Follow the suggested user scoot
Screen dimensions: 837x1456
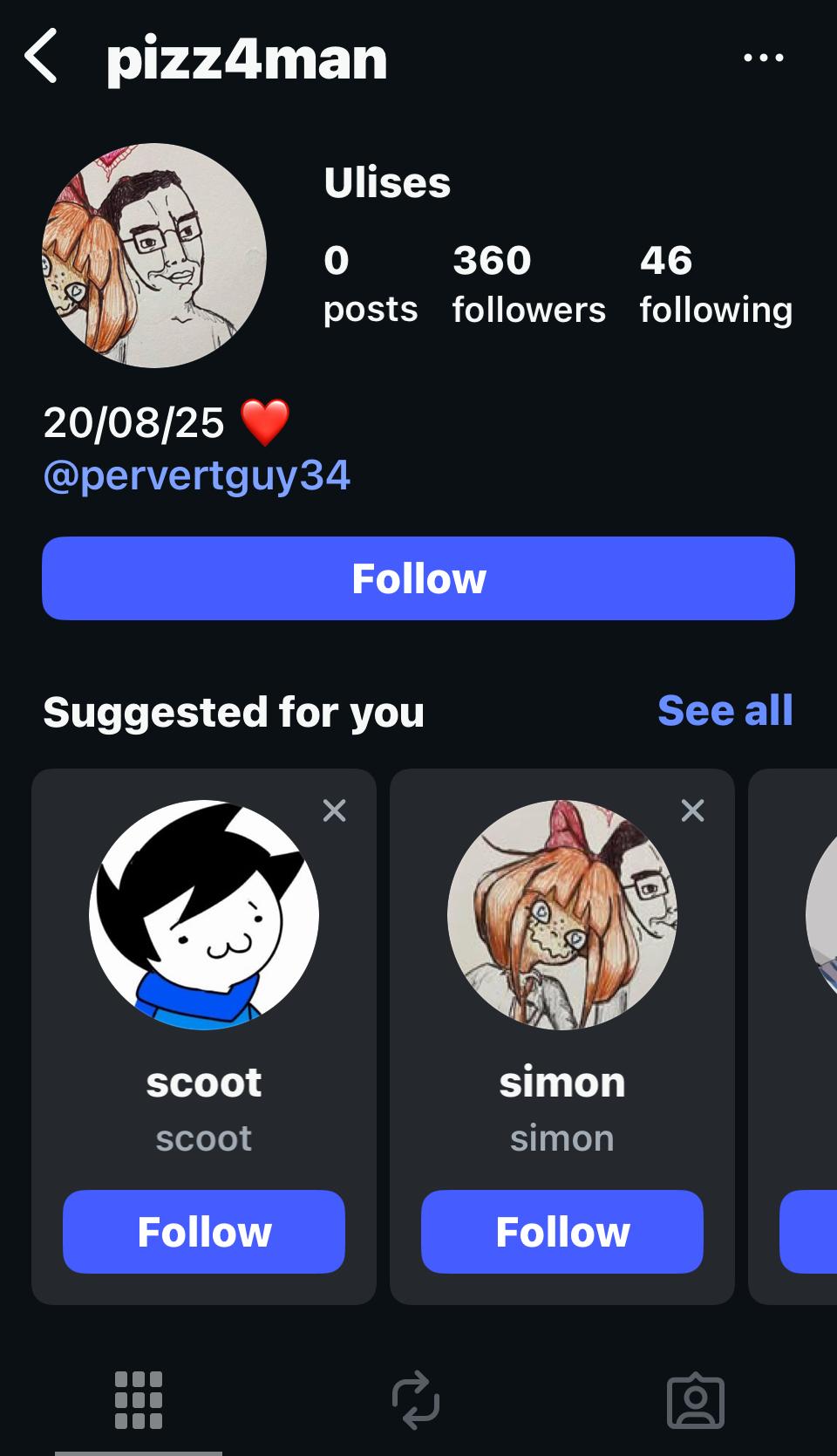click(x=204, y=1232)
